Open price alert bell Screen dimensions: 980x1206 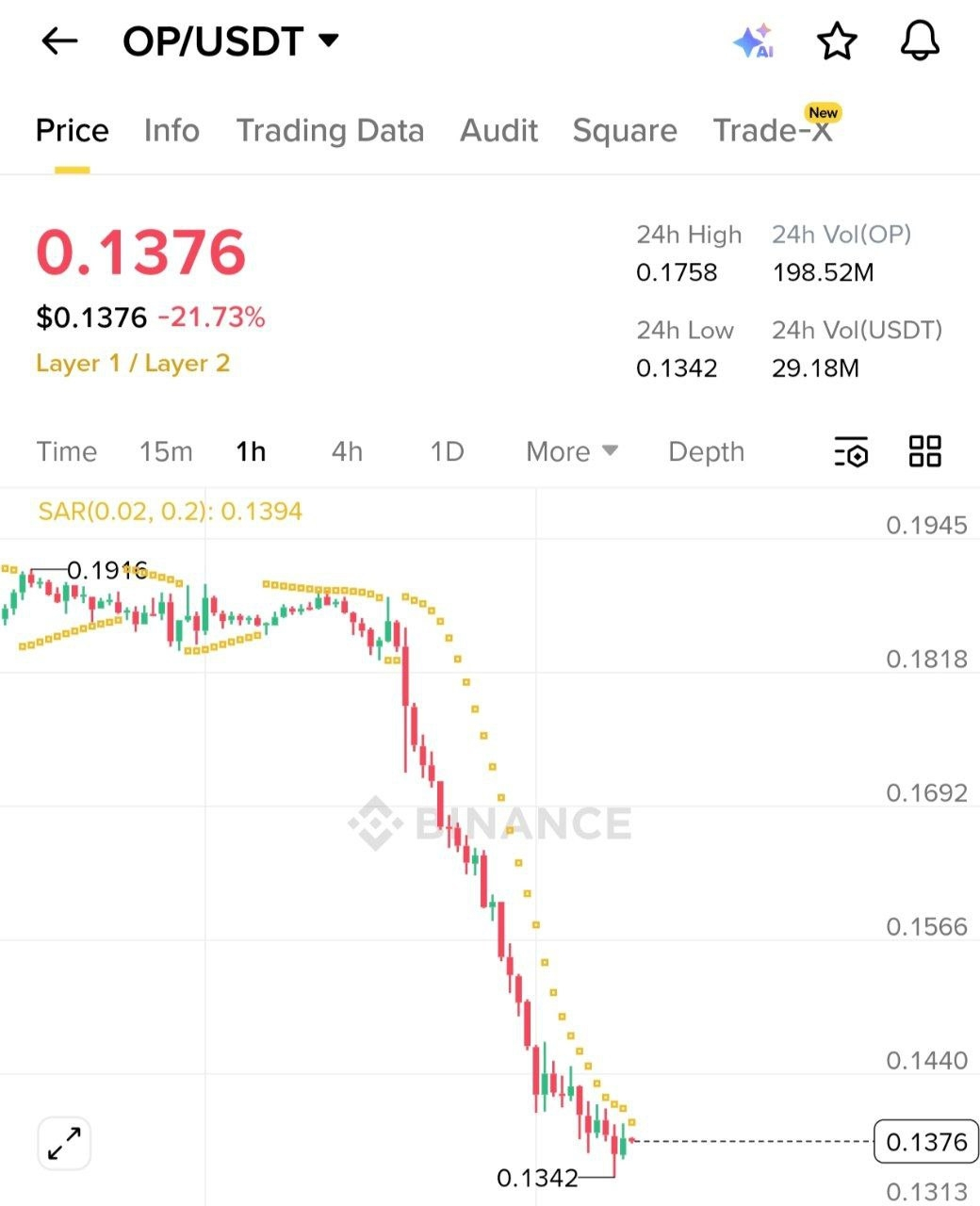point(920,41)
